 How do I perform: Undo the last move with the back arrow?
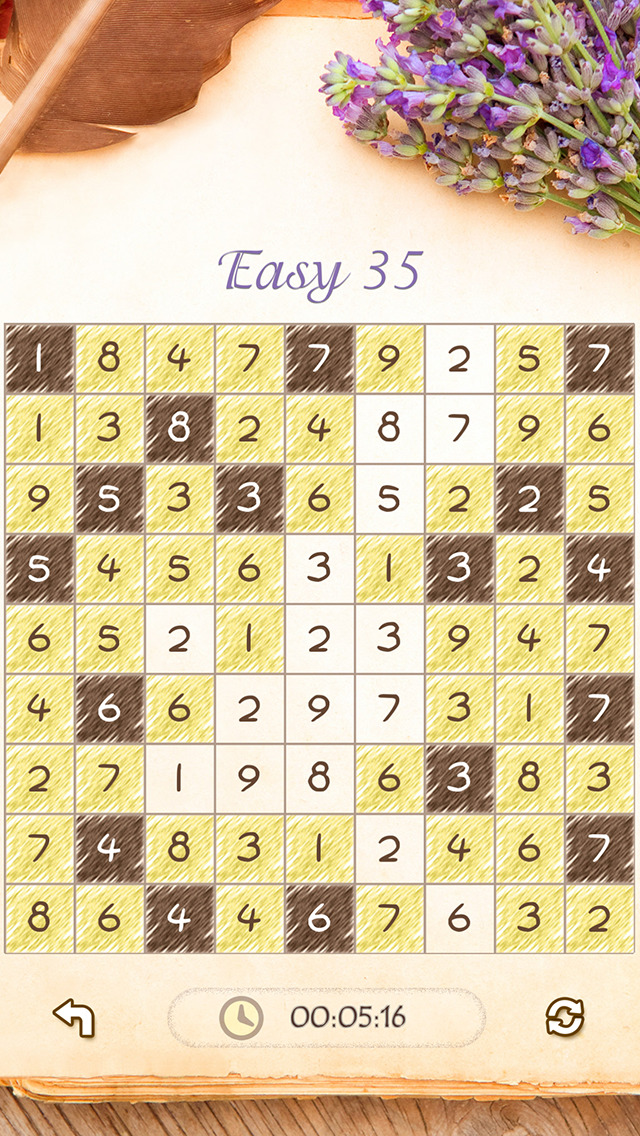[74, 1017]
